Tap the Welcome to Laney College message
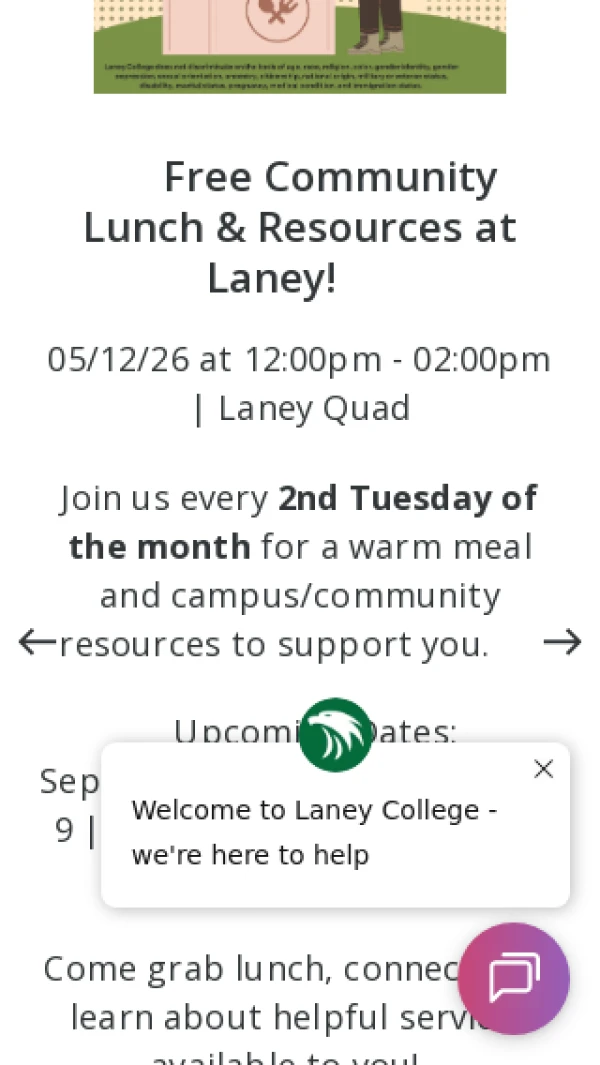 [314, 832]
